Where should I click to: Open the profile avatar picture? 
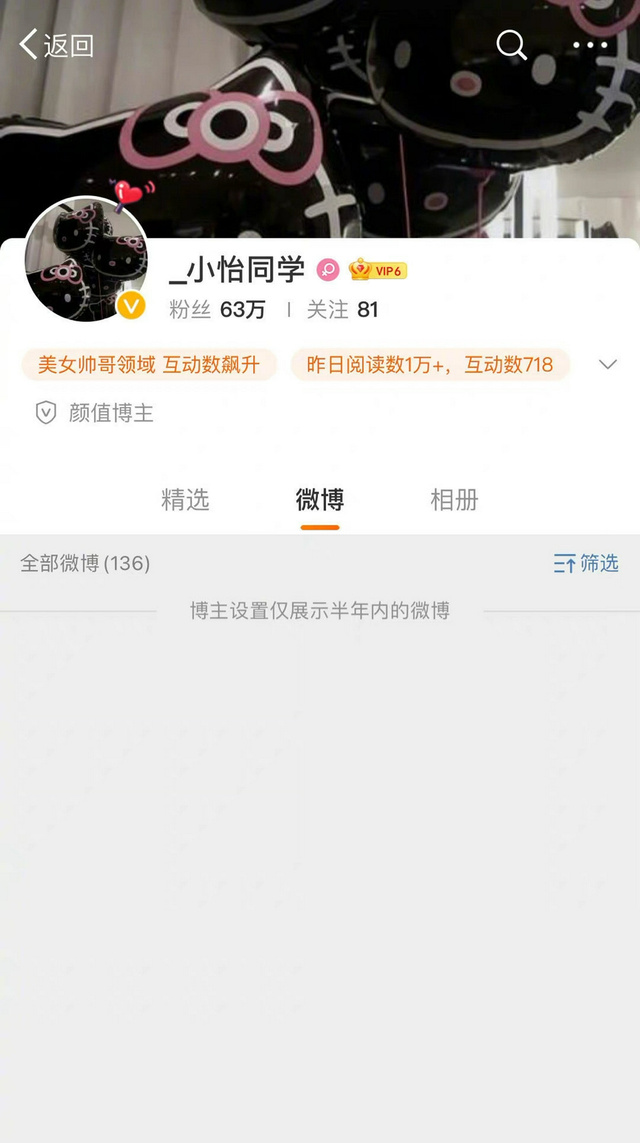(x=86, y=260)
